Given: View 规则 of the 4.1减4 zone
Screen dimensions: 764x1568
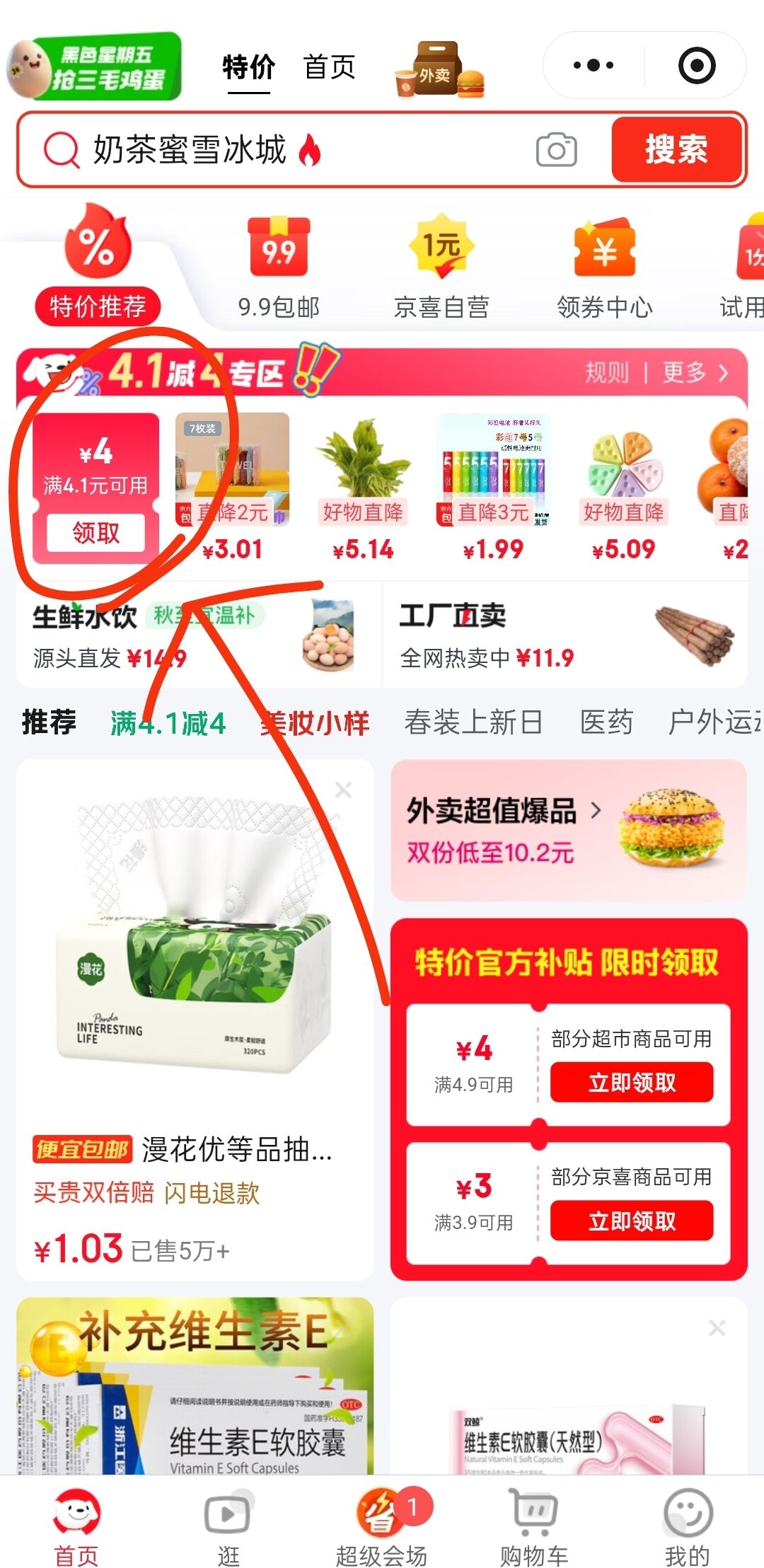Looking at the screenshot, I should click(x=606, y=372).
